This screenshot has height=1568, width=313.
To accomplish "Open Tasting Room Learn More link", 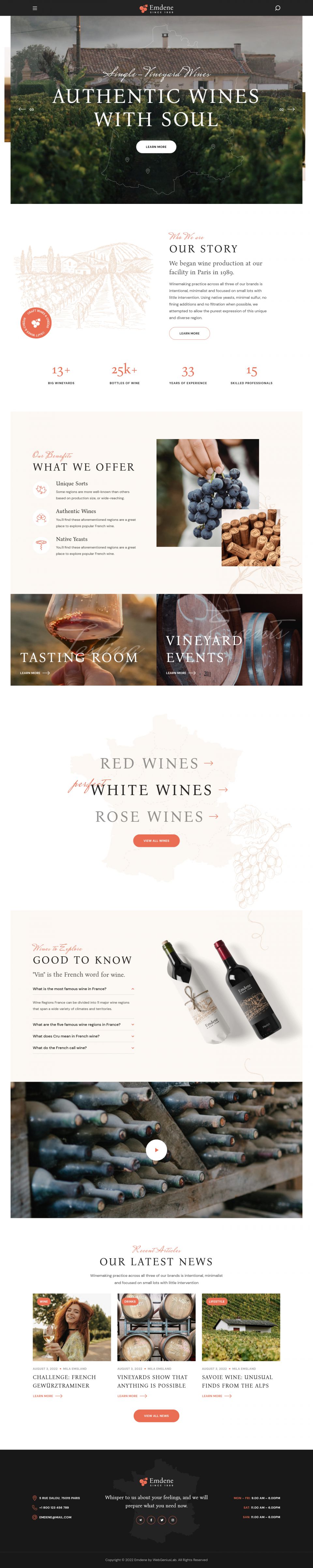I will [35, 673].
